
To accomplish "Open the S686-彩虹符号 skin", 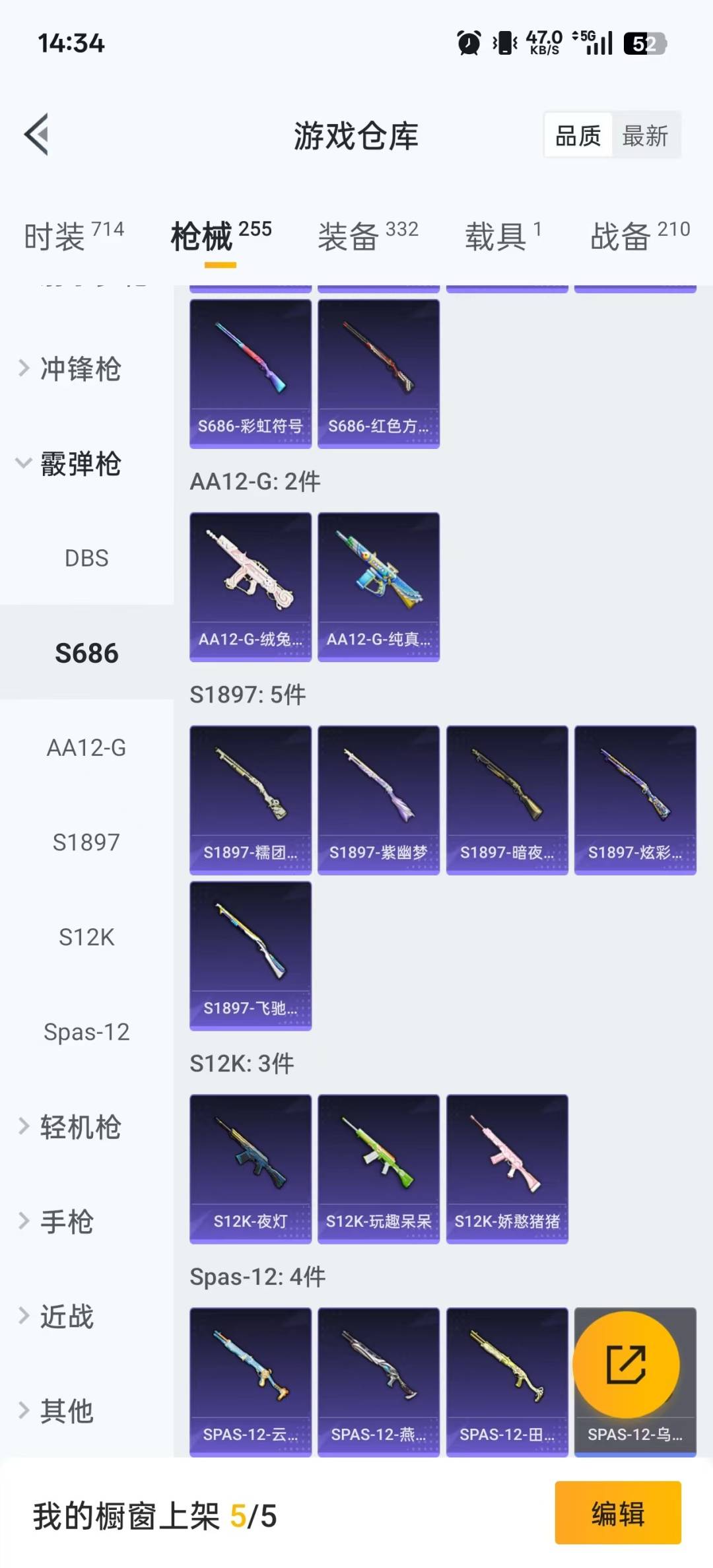I will point(250,374).
